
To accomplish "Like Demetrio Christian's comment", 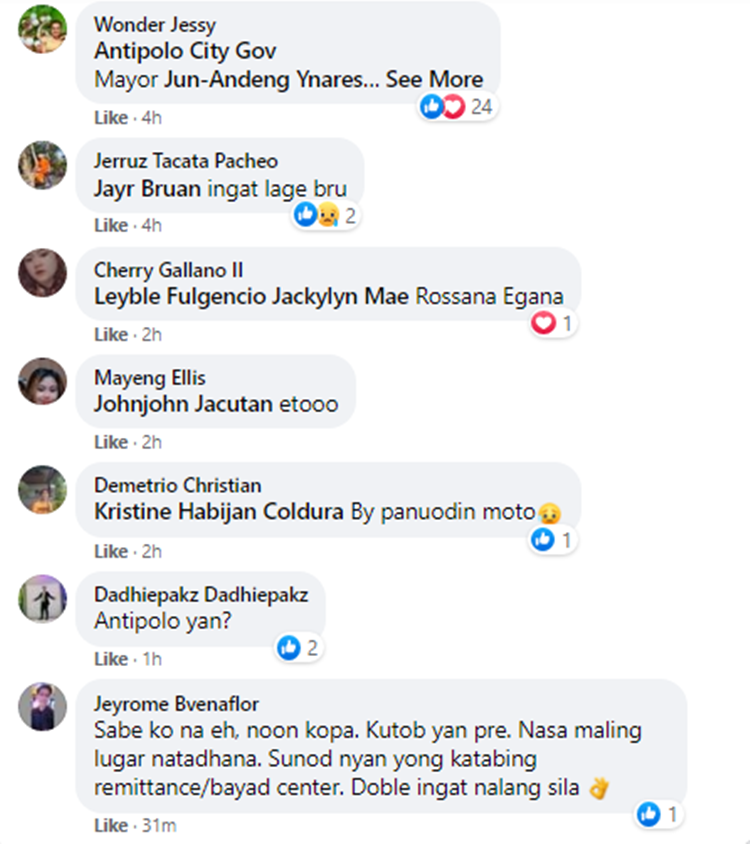I will (x=111, y=551).
